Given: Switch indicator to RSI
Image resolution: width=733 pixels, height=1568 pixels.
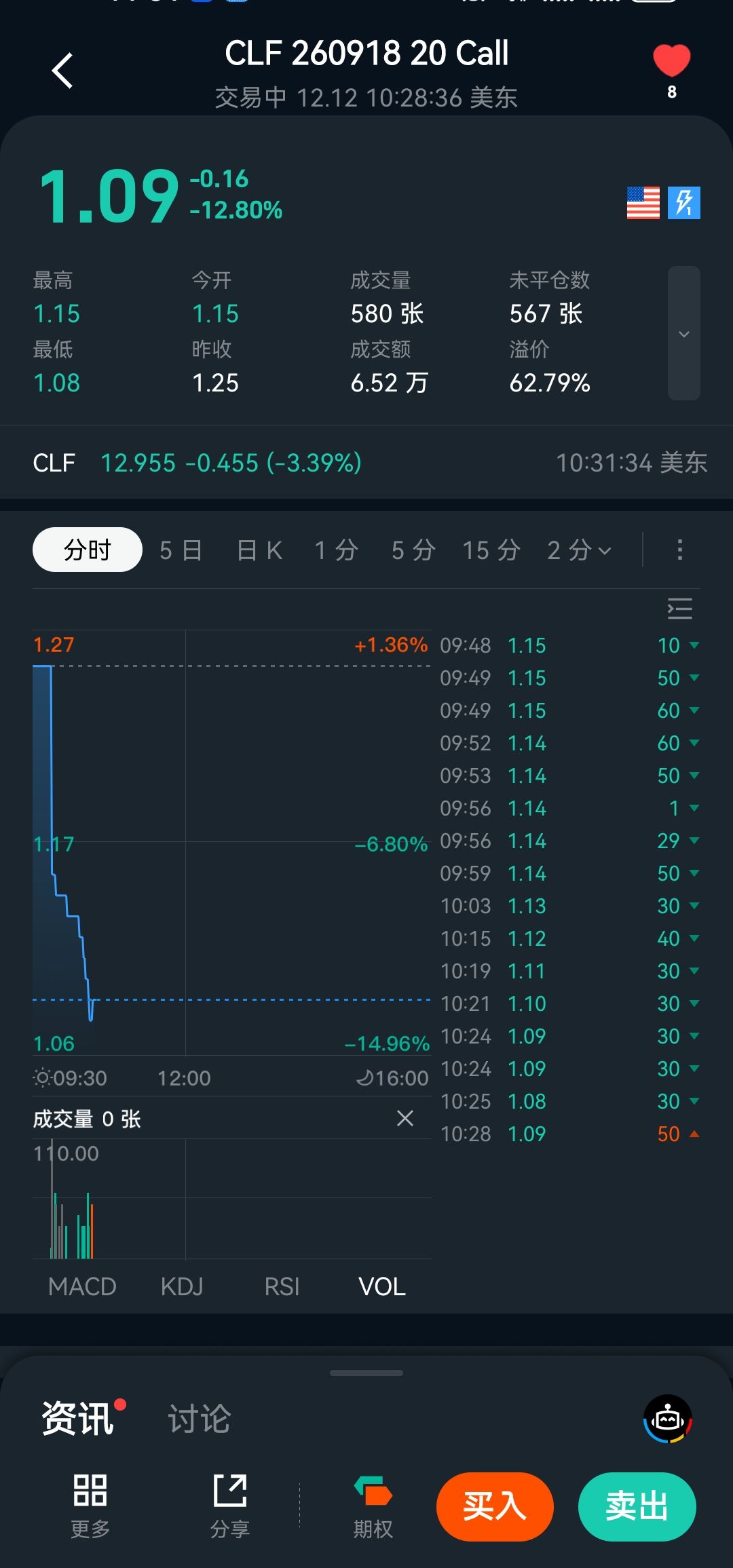Looking at the screenshot, I should click(x=282, y=1286).
